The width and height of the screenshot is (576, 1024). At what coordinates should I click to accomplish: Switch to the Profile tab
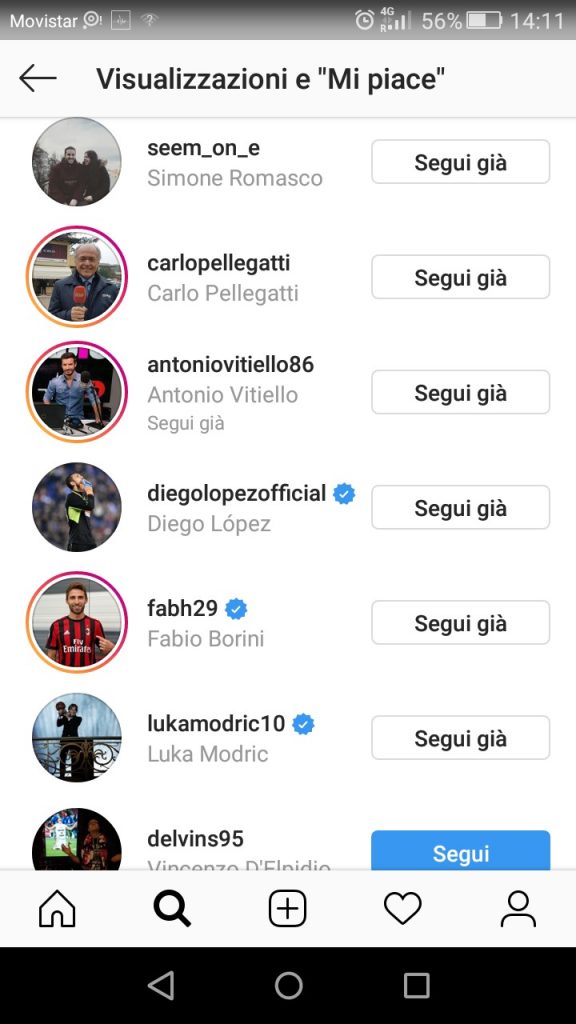518,908
